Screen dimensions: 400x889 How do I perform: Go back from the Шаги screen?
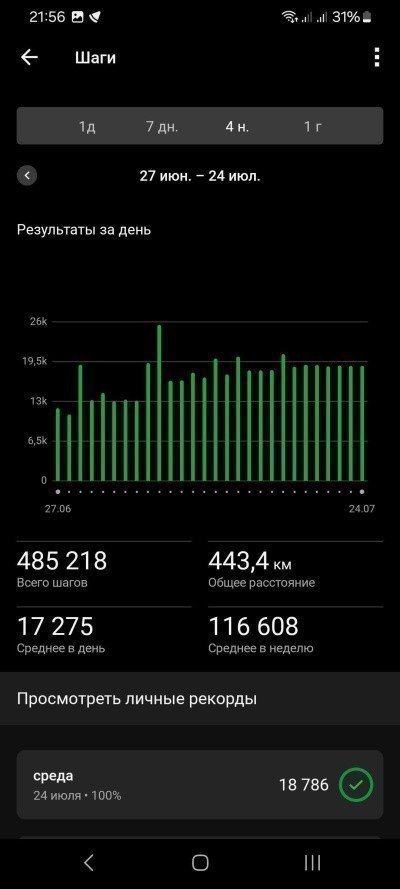pos(29,57)
